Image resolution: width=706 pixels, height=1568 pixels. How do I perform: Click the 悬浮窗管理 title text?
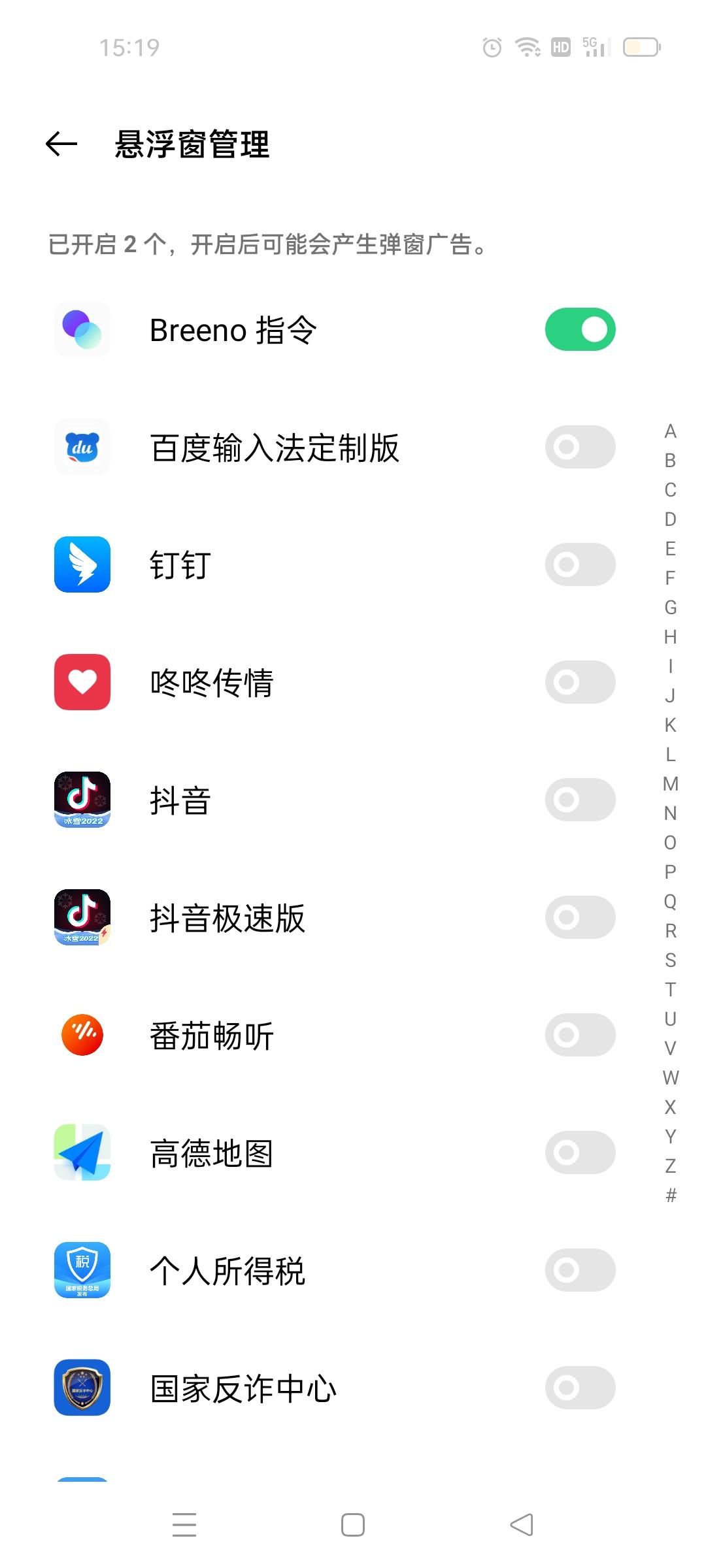pos(193,145)
